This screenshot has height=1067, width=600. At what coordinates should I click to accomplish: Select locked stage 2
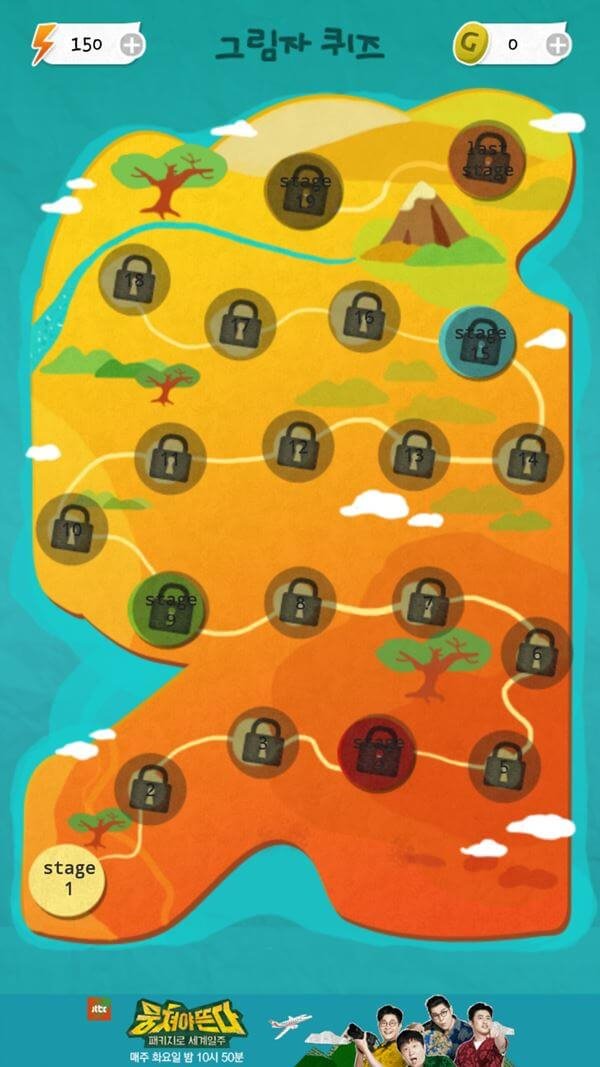[151, 789]
